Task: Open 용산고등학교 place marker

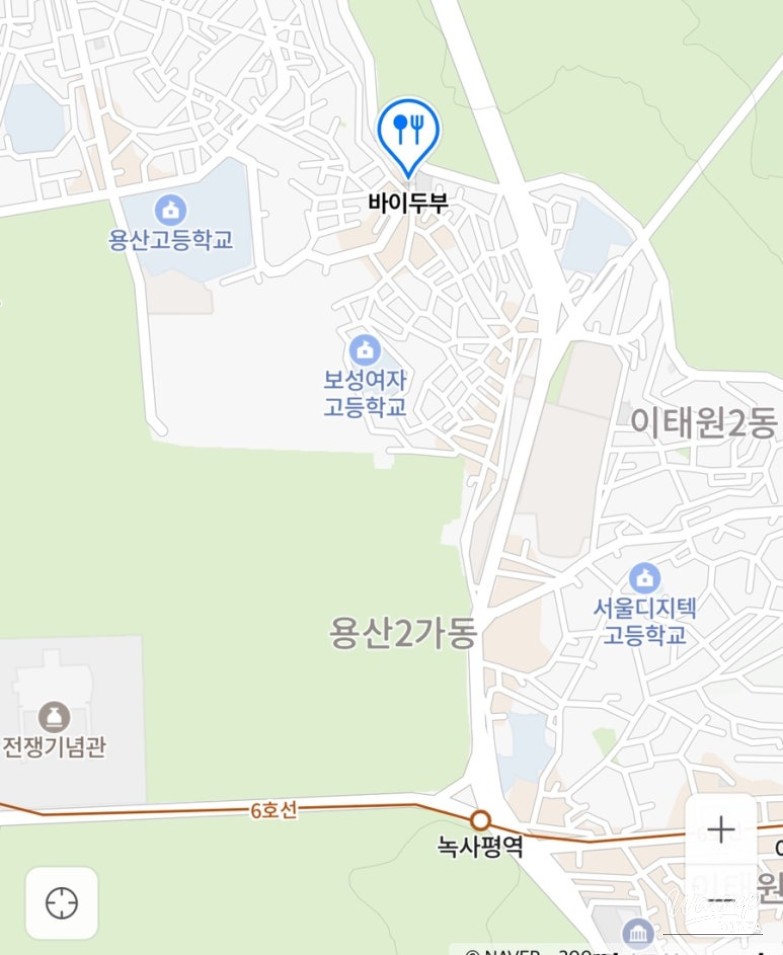Action: [x=171, y=211]
